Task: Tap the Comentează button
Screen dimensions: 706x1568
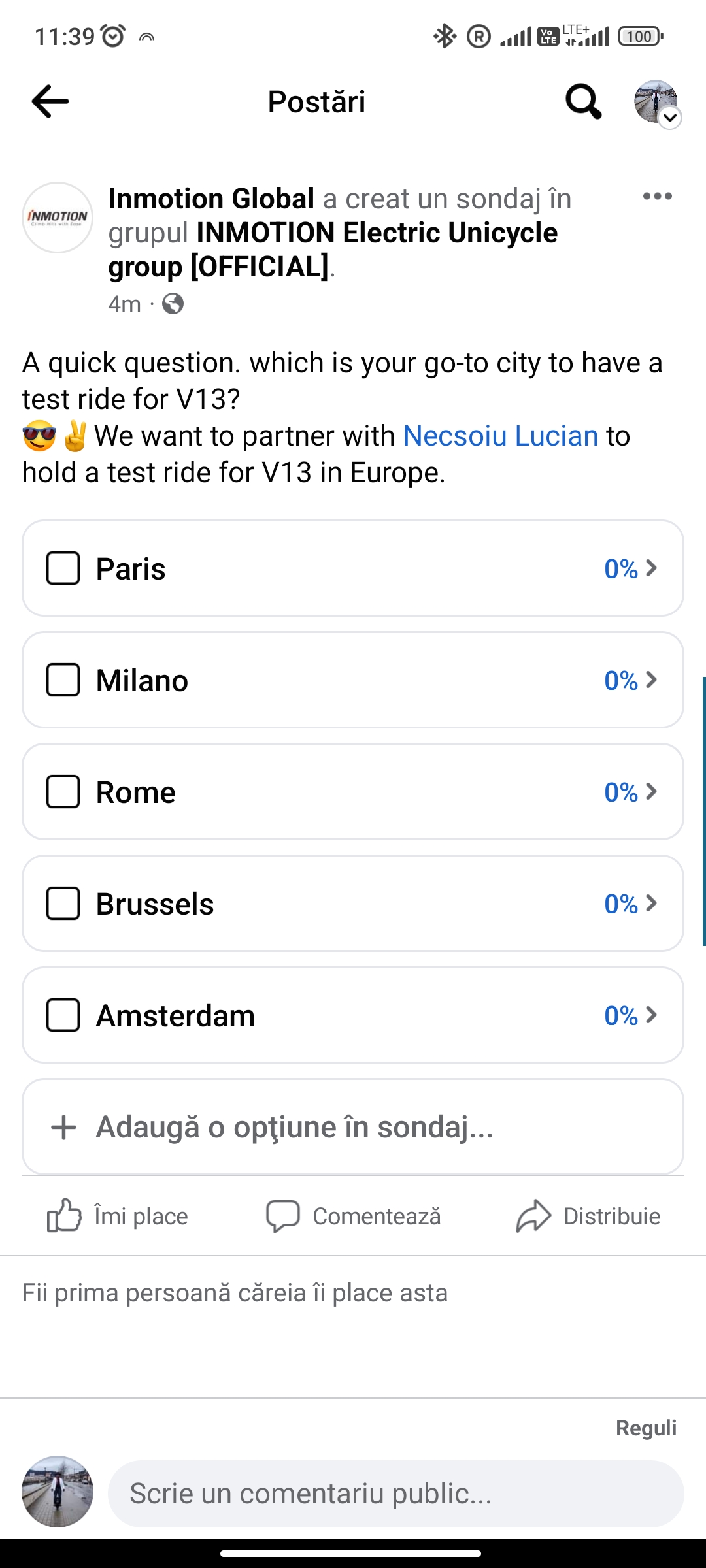Action: [353, 1216]
